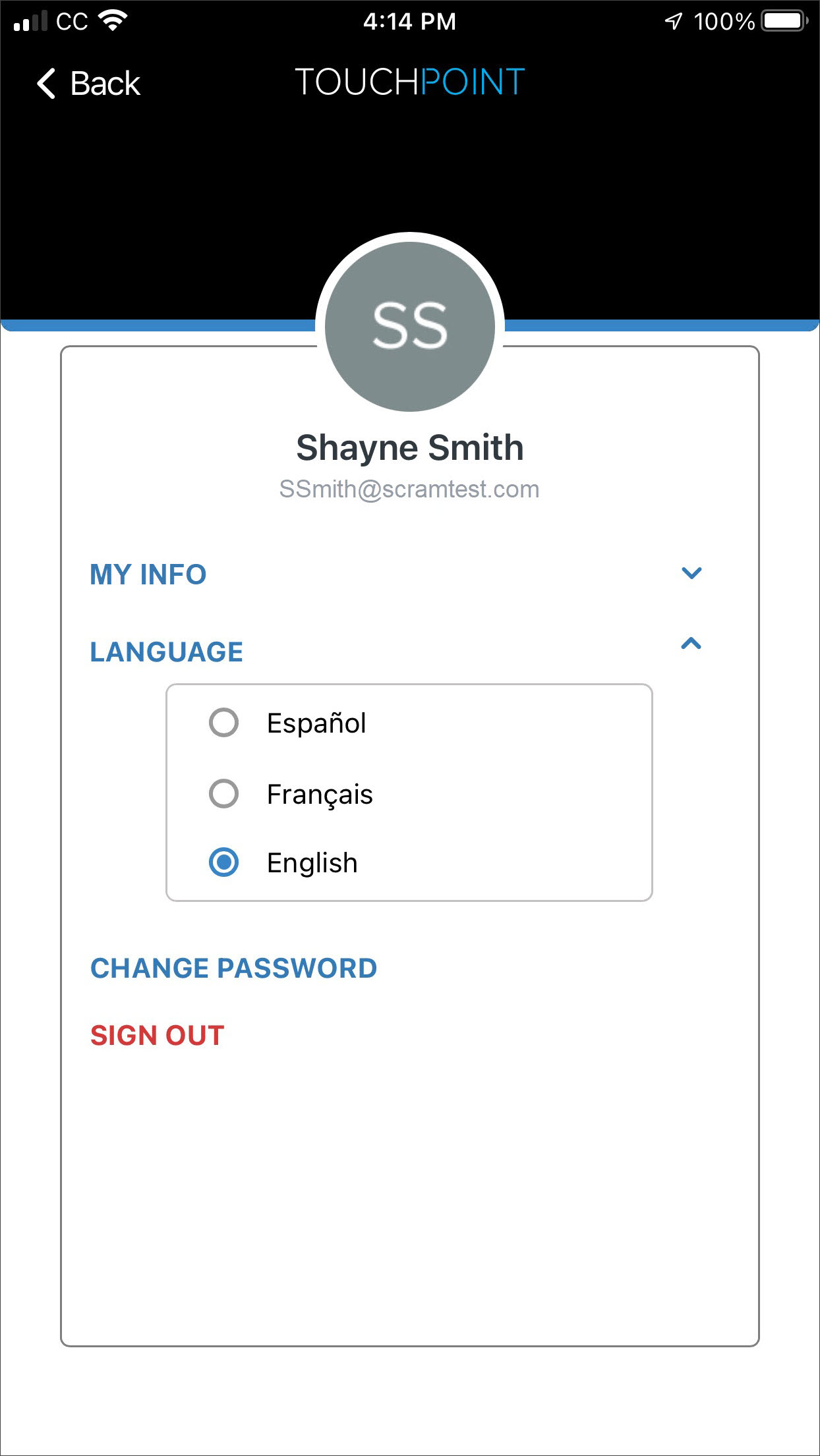This screenshot has width=820, height=1456.
Task: Collapse the Language section
Action: click(691, 644)
